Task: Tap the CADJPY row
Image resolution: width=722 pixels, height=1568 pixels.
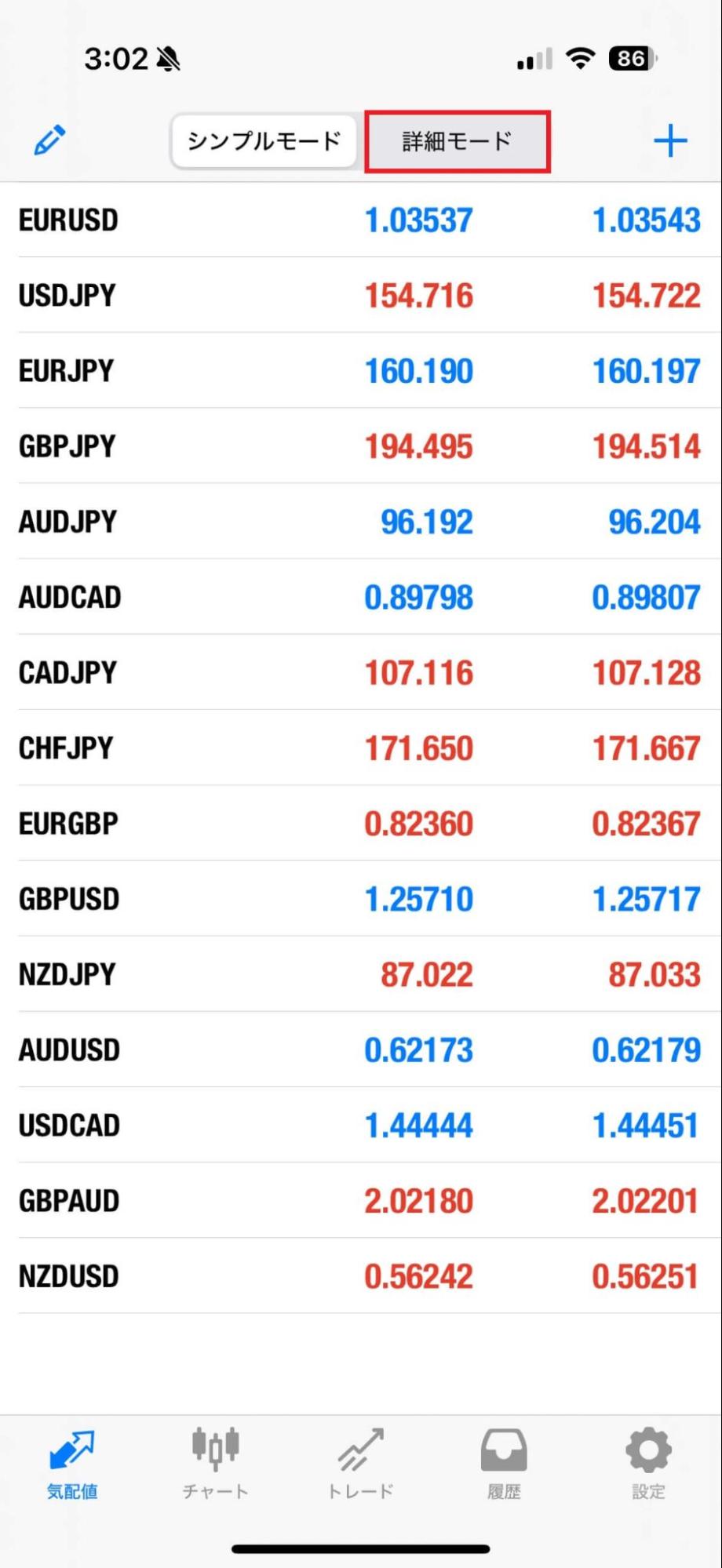Action: click(361, 672)
